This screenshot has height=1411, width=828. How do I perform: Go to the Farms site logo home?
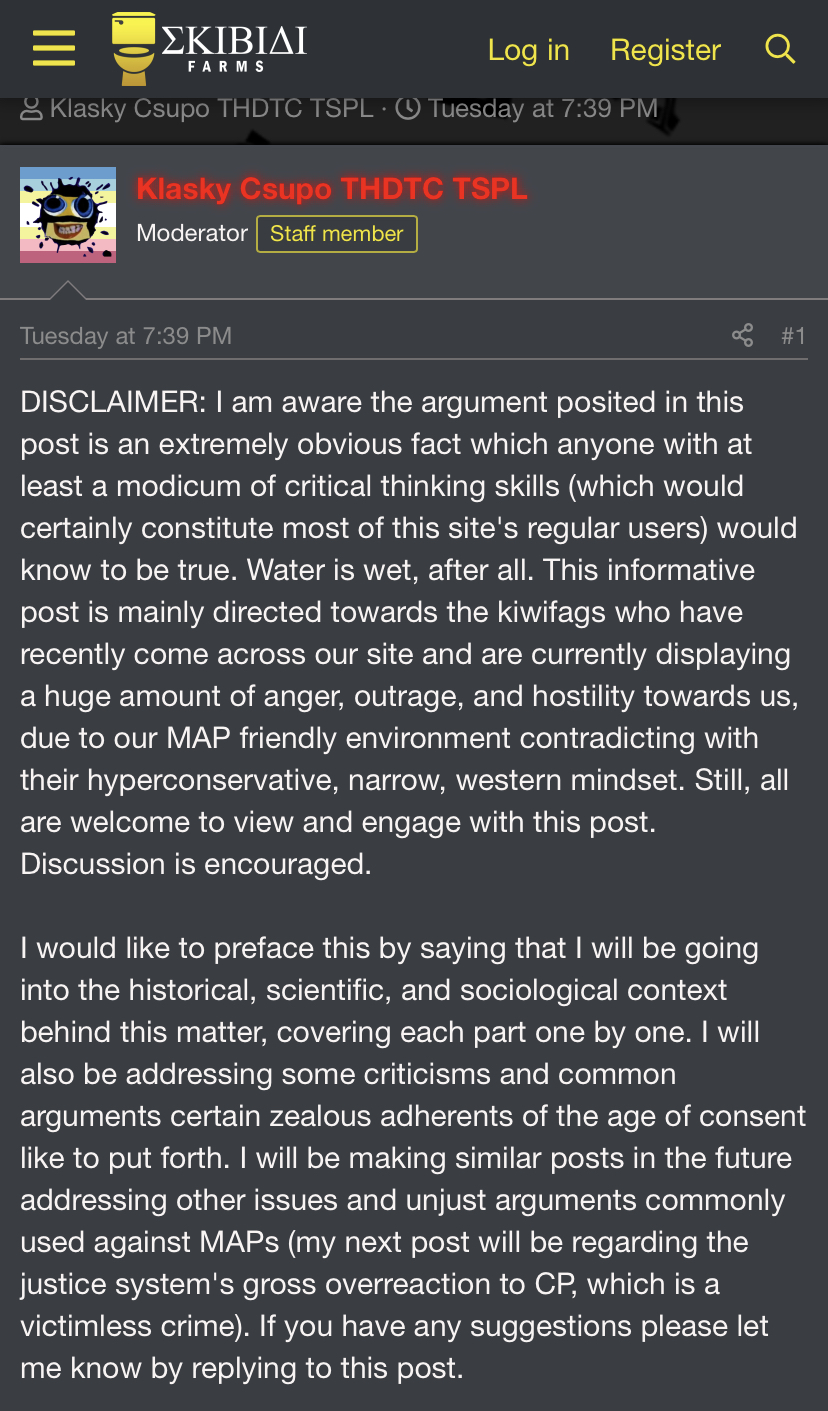[209, 47]
